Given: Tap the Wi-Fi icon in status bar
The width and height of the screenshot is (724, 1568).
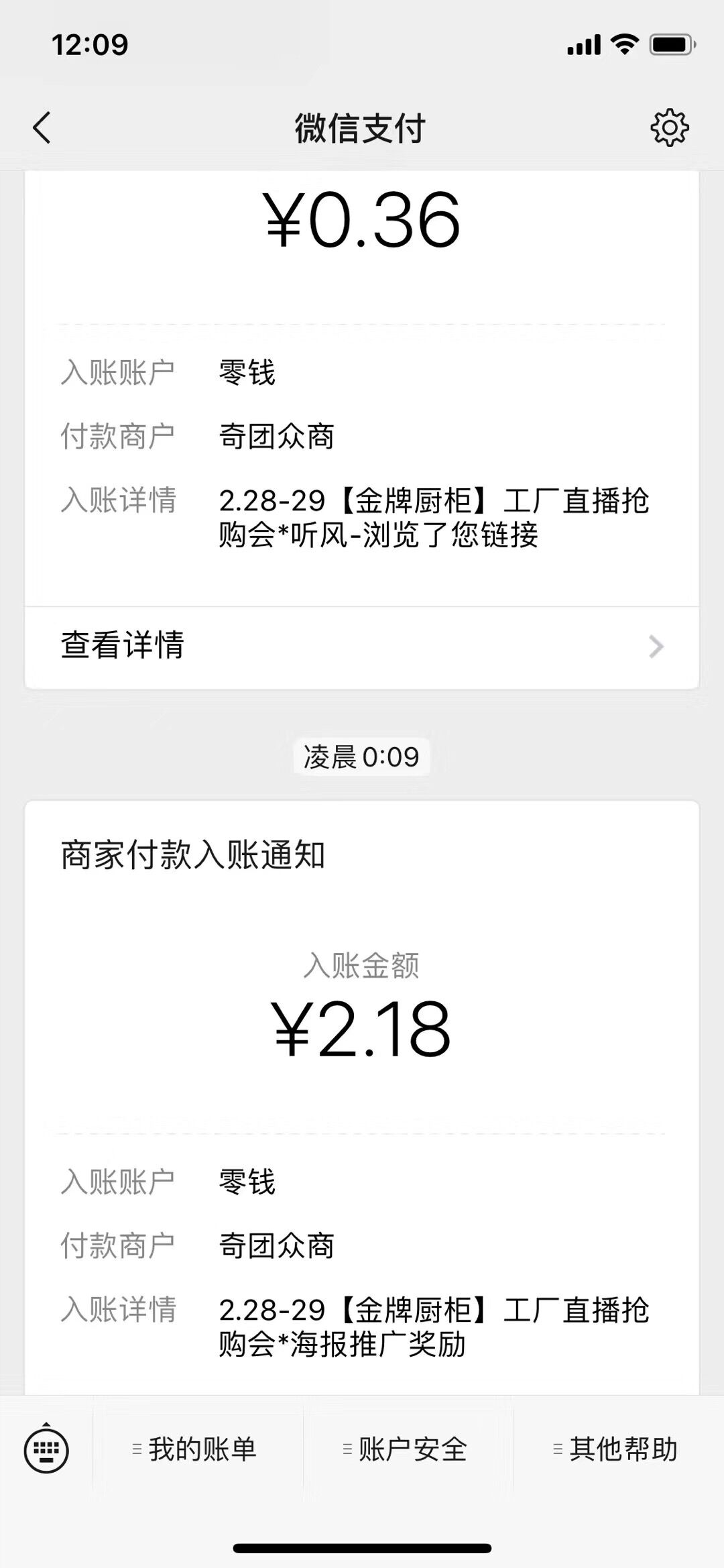Looking at the screenshot, I should click(x=626, y=44).
